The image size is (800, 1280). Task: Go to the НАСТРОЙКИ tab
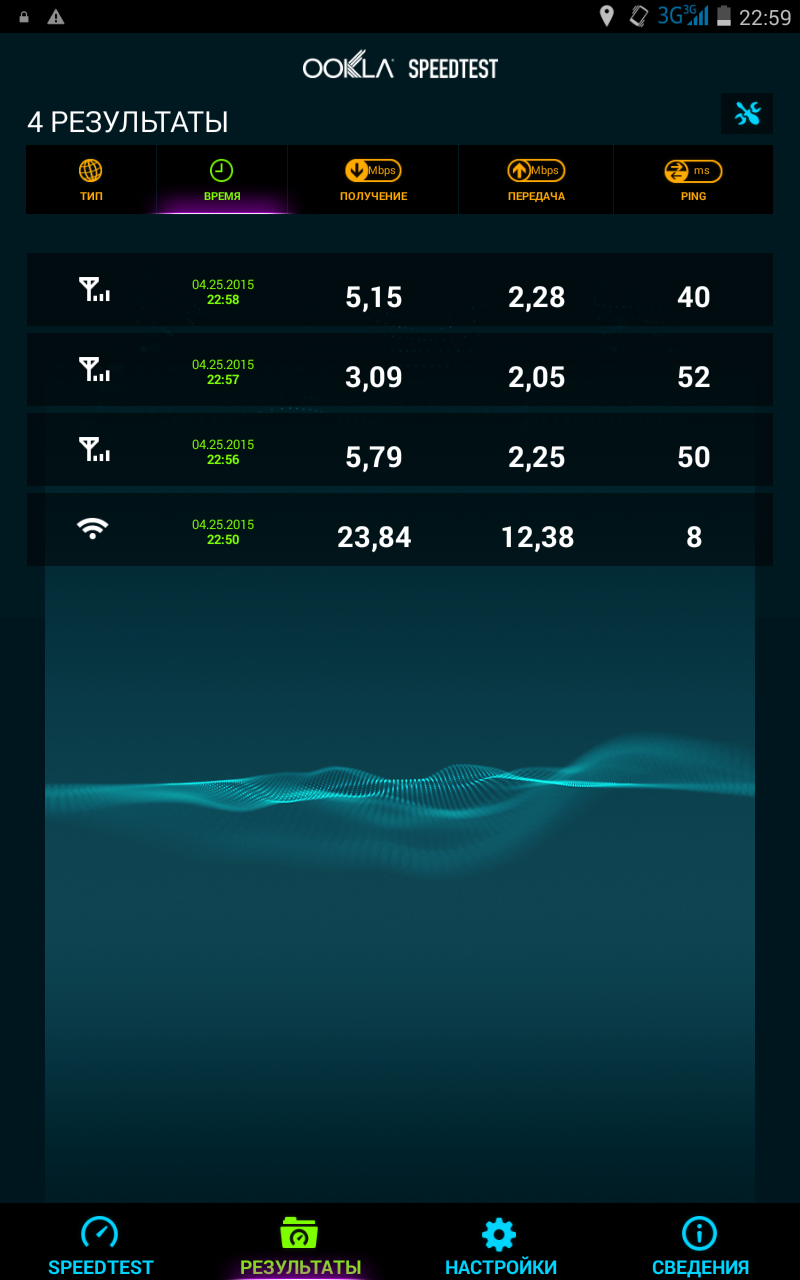click(500, 1243)
